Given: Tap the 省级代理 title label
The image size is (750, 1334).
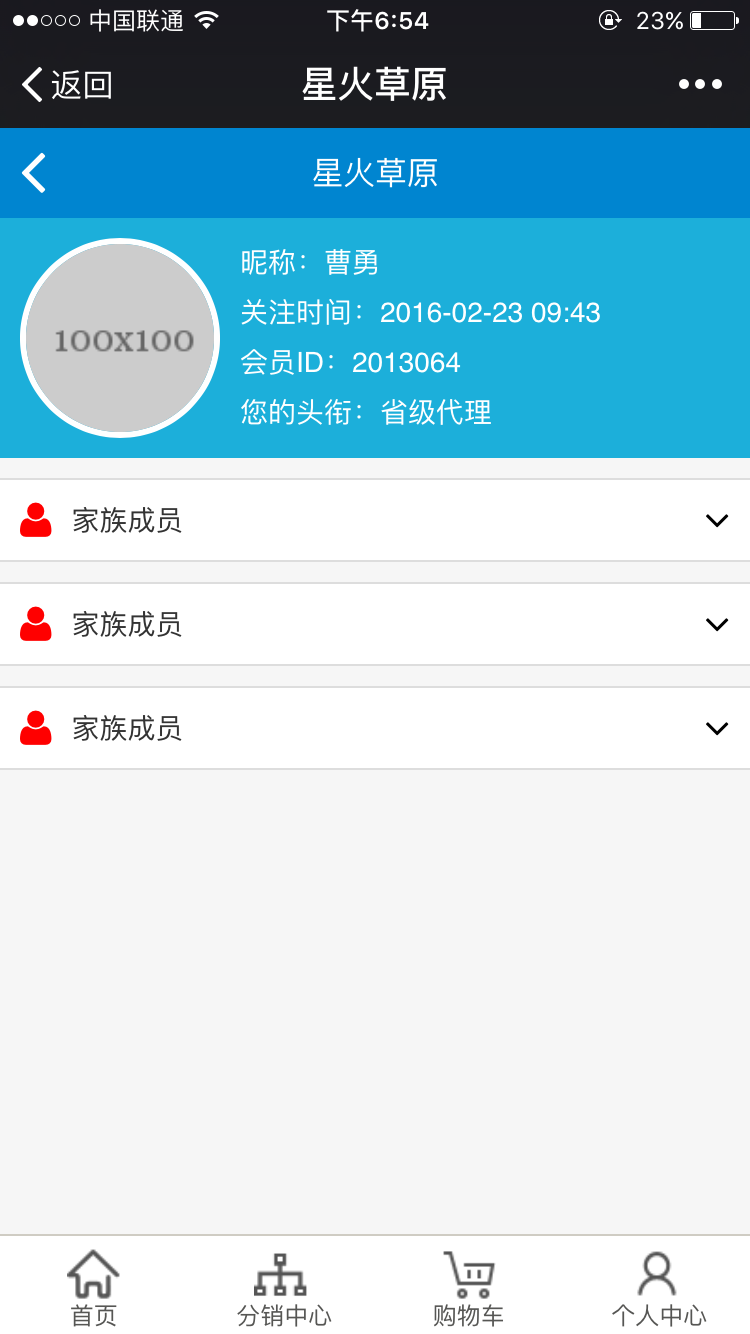Looking at the screenshot, I should click(x=437, y=412).
